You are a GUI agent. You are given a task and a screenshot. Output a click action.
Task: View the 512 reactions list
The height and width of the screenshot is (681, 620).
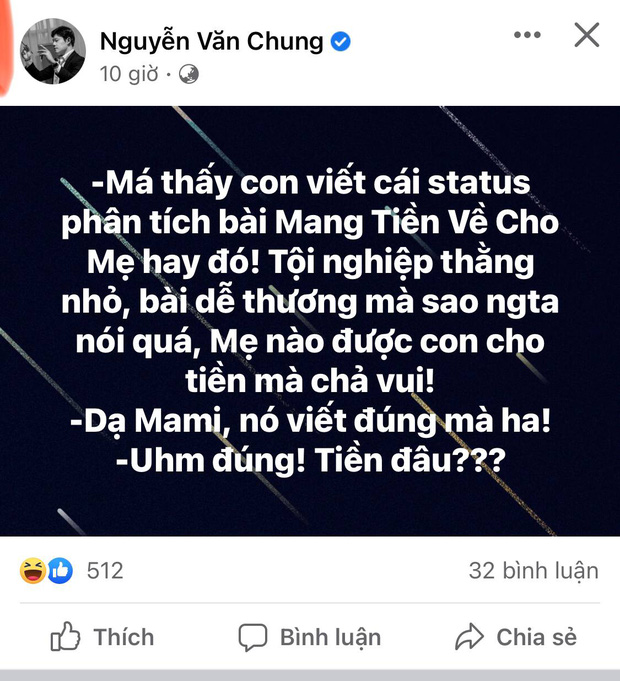click(72, 571)
